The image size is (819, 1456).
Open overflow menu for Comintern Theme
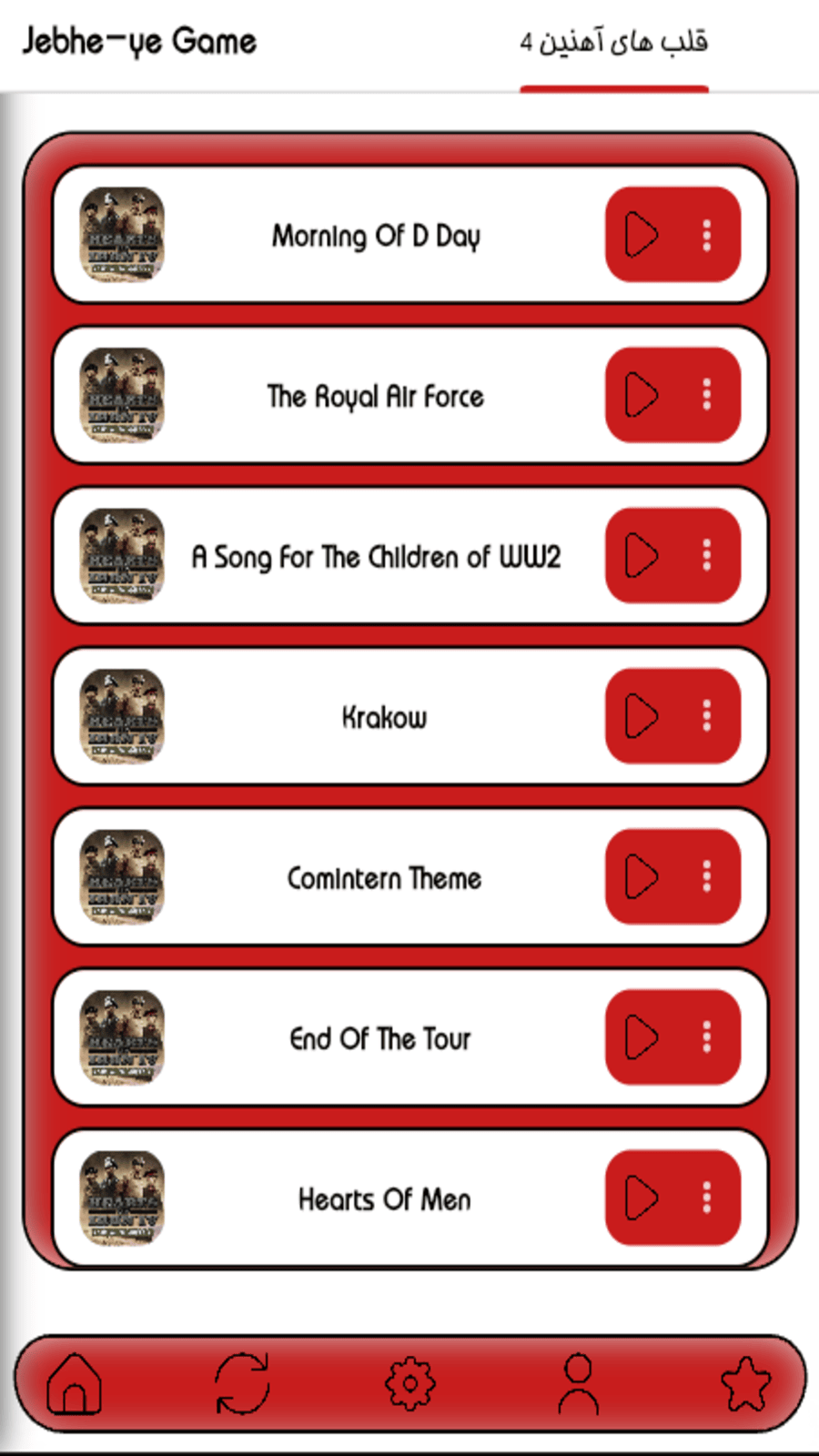coord(706,876)
